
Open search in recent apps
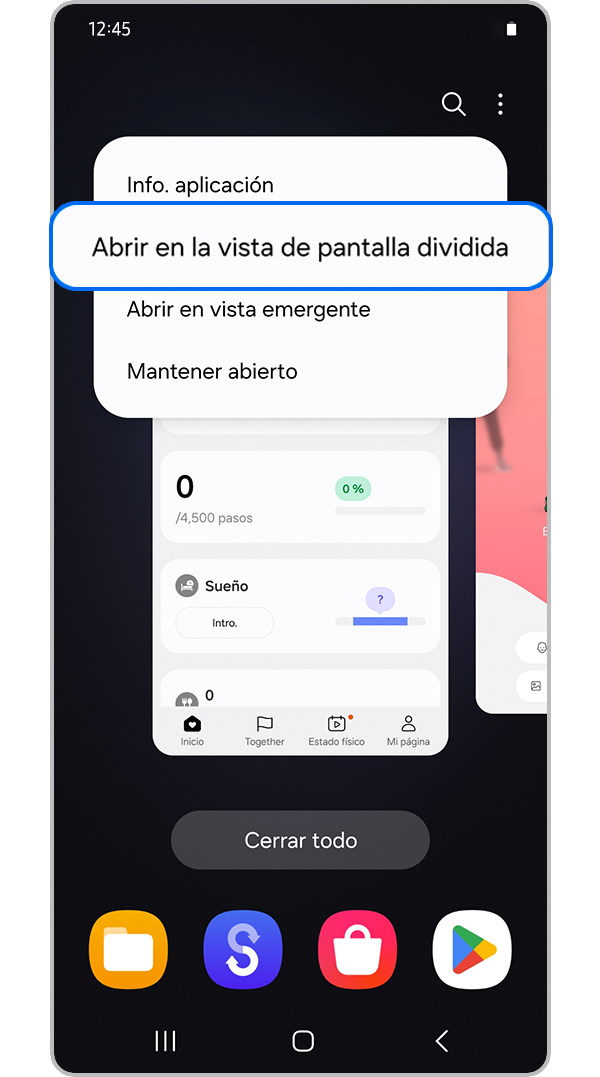coord(453,104)
